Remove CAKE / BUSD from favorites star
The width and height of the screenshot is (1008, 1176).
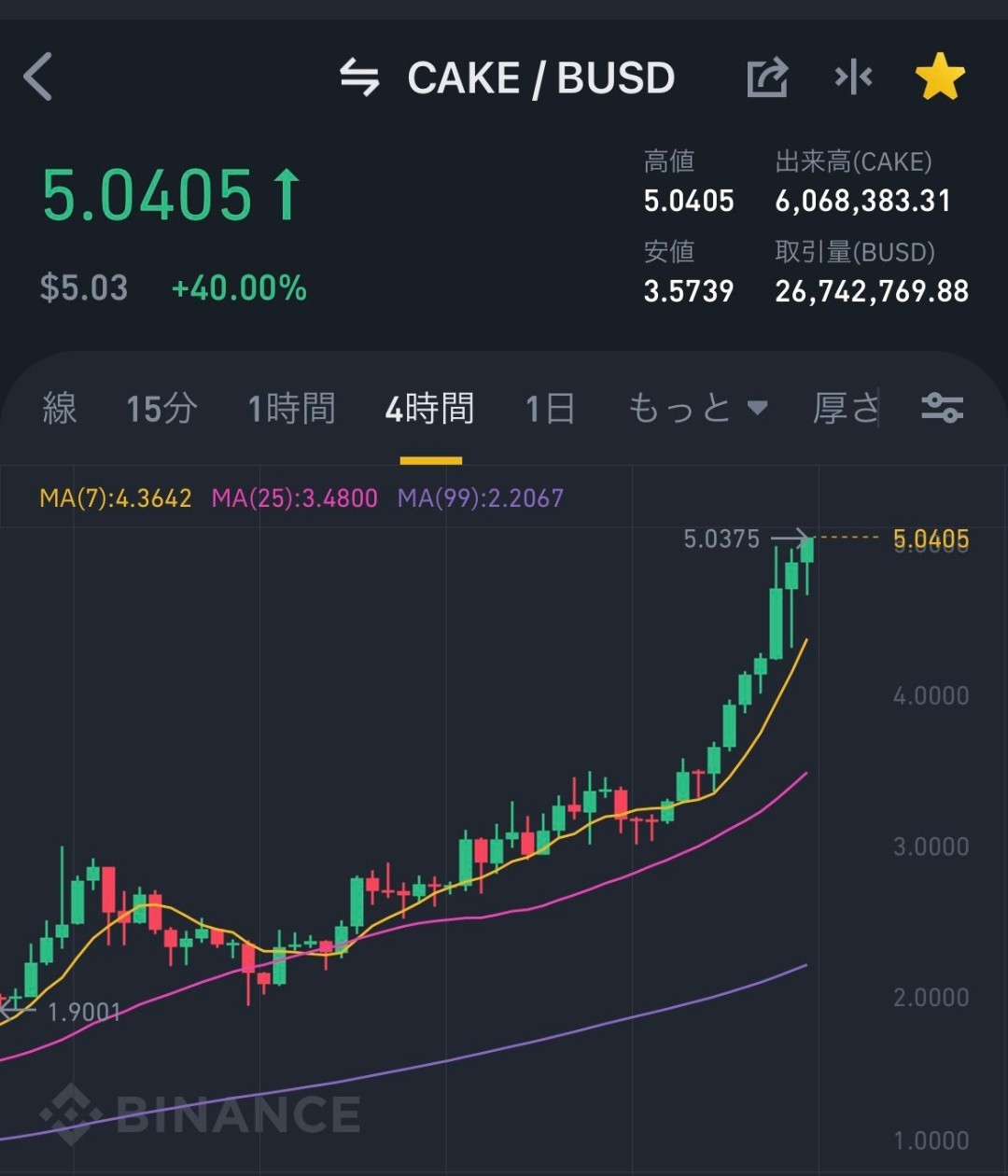coord(940,77)
